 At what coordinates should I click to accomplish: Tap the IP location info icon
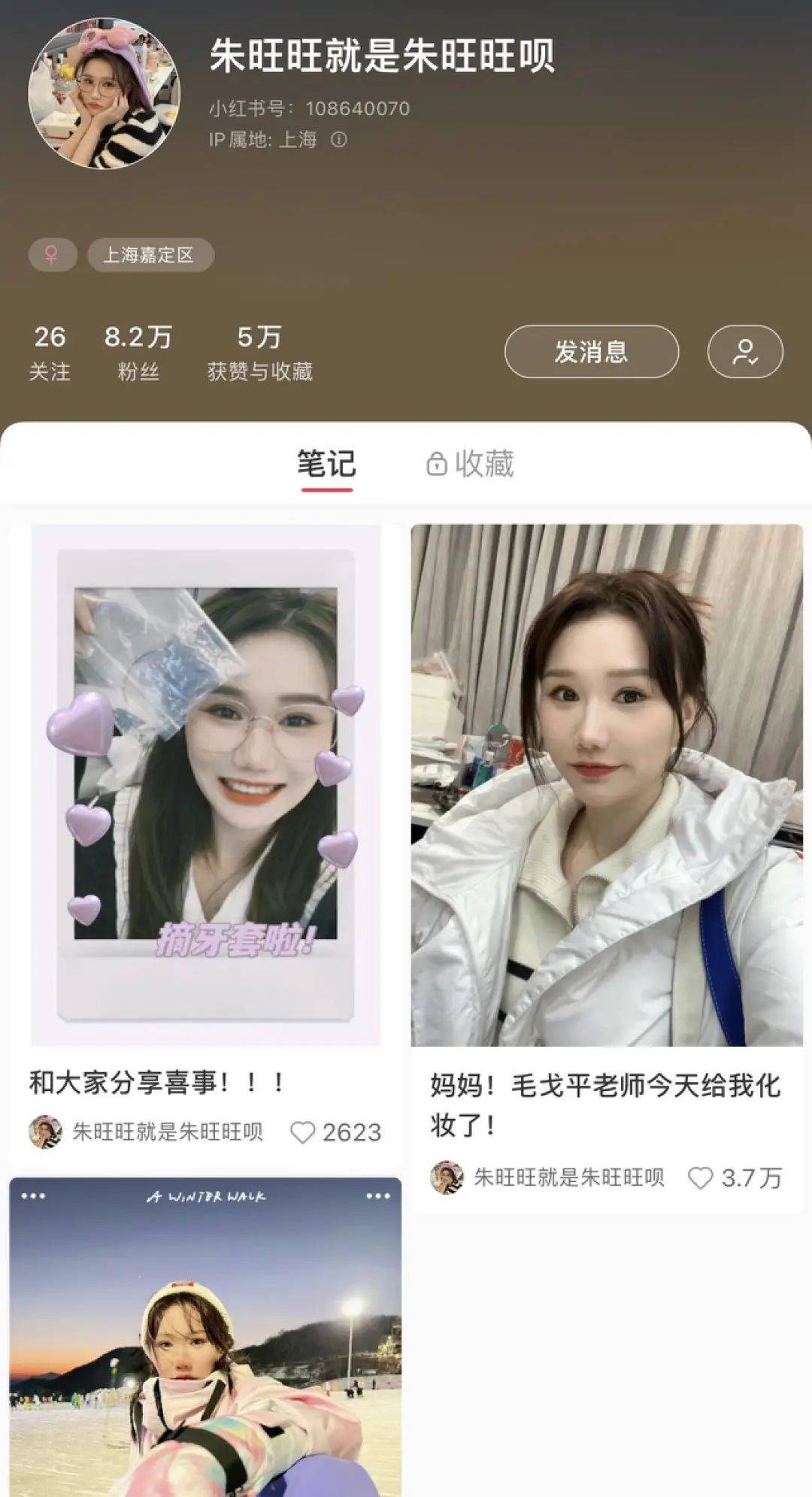click(339, 140)
